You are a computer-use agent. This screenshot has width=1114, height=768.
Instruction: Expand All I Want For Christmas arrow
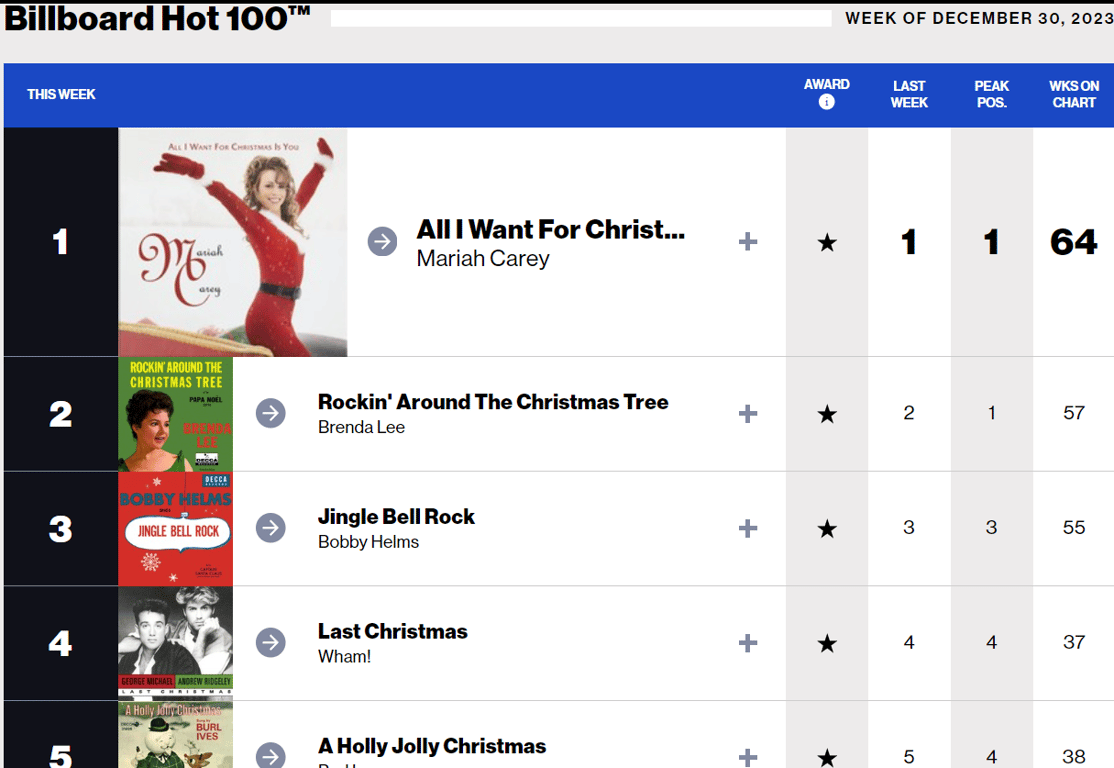[382, 242]
